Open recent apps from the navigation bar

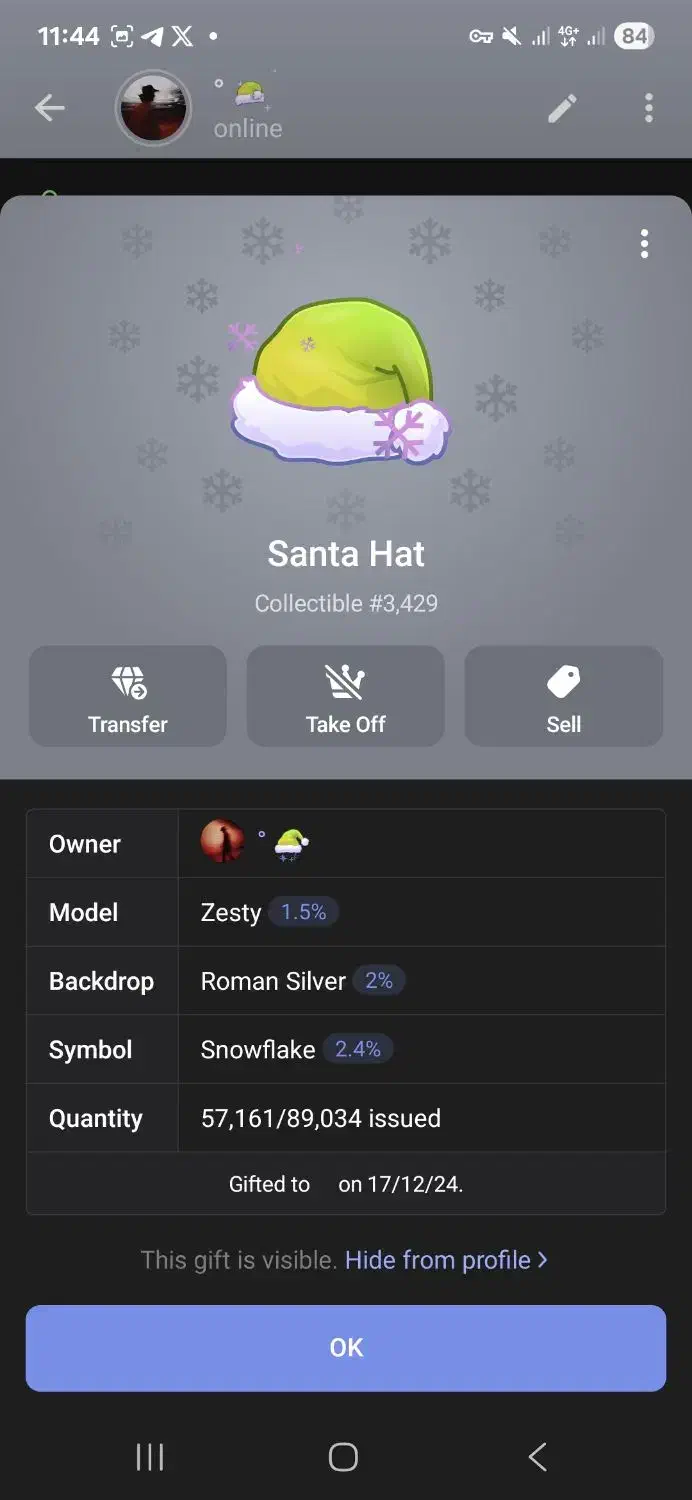149,1457
